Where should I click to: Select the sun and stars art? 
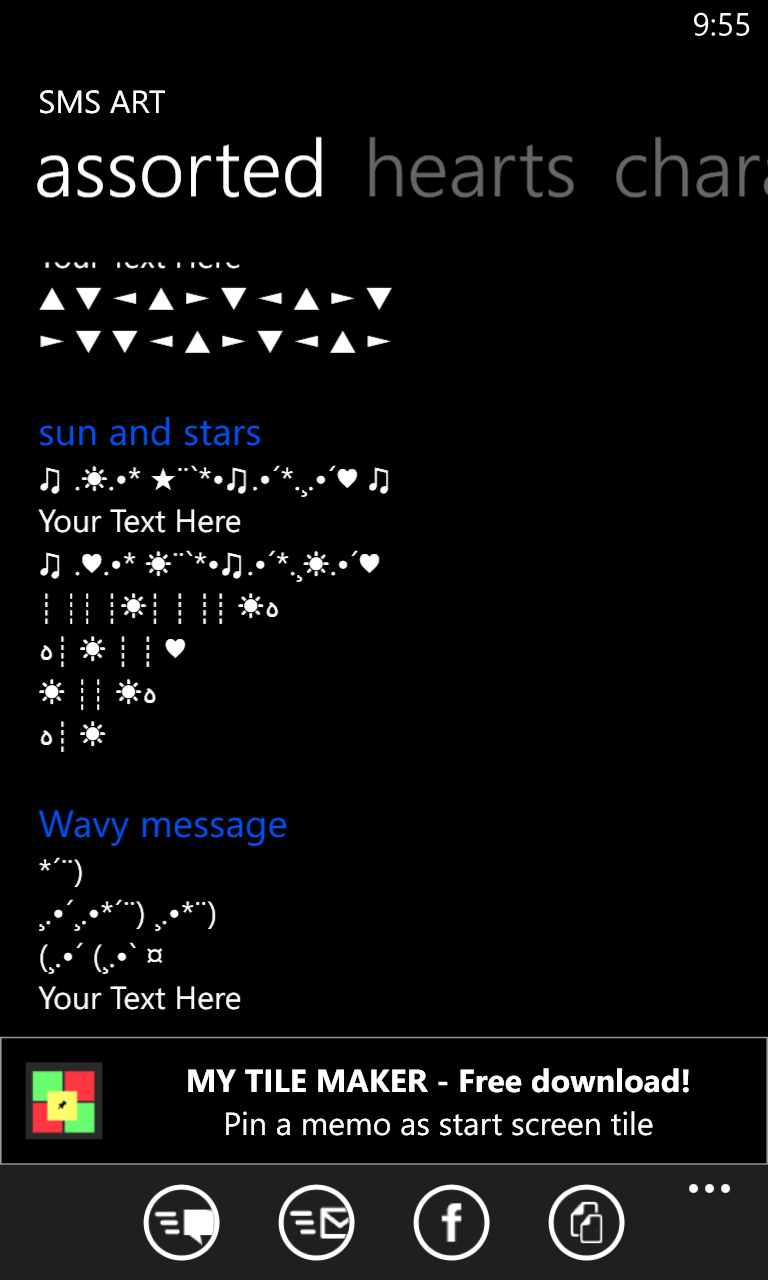[150, 433]
